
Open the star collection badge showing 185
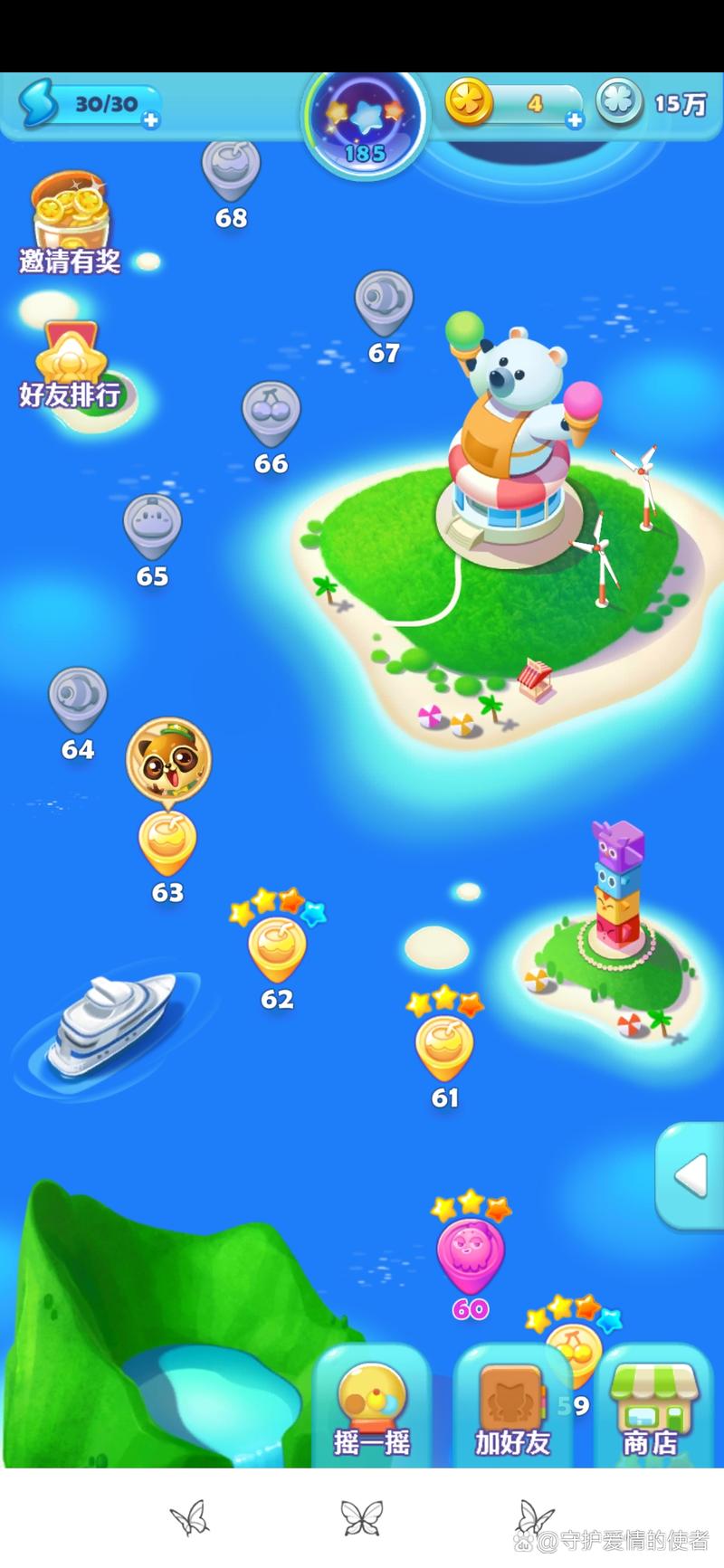[x=366, y=122]
